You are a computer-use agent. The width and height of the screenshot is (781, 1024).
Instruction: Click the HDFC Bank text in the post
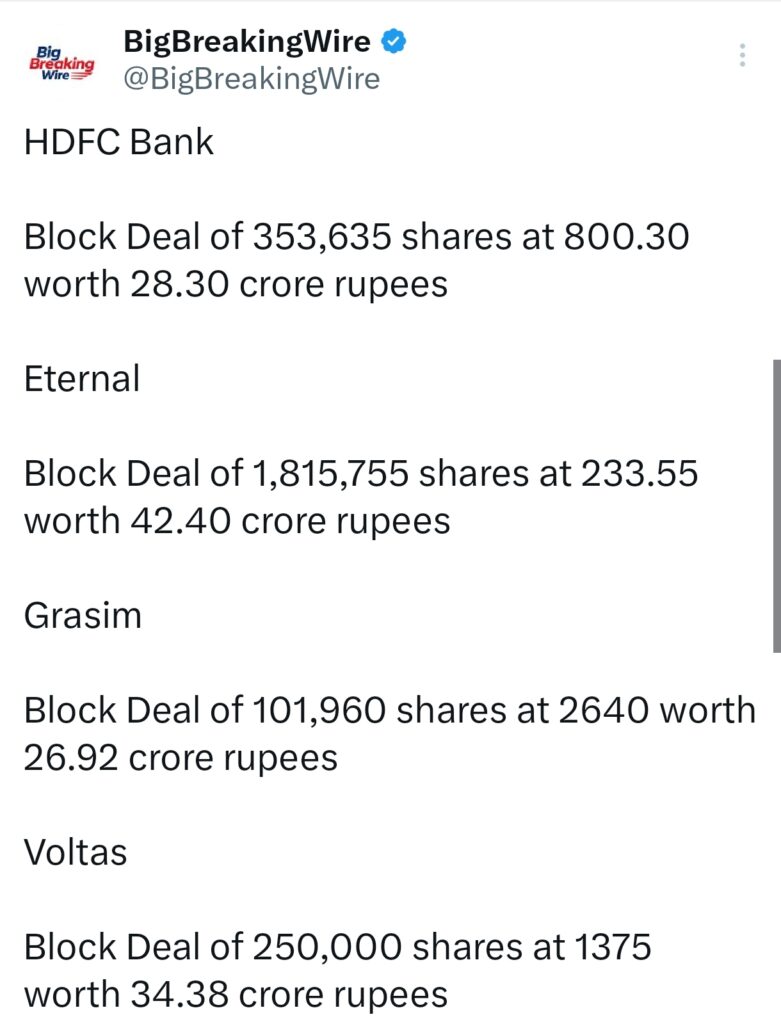click(x=118, y=142)
